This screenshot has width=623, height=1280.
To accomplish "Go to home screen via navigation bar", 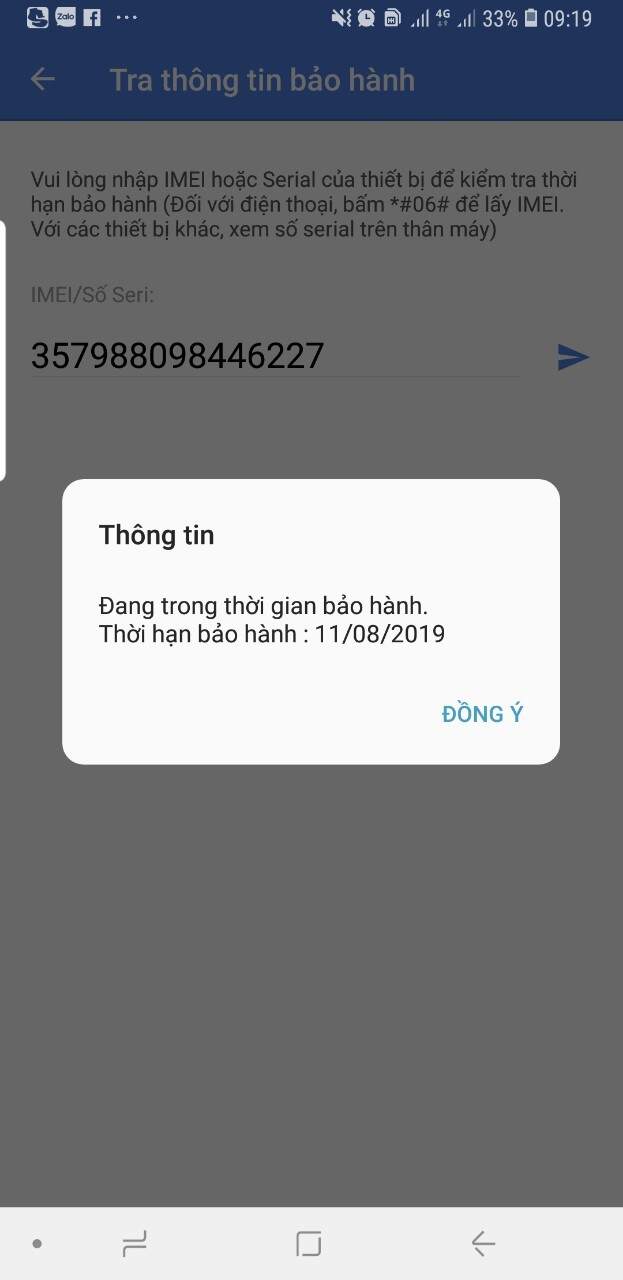I will 309,1243.
